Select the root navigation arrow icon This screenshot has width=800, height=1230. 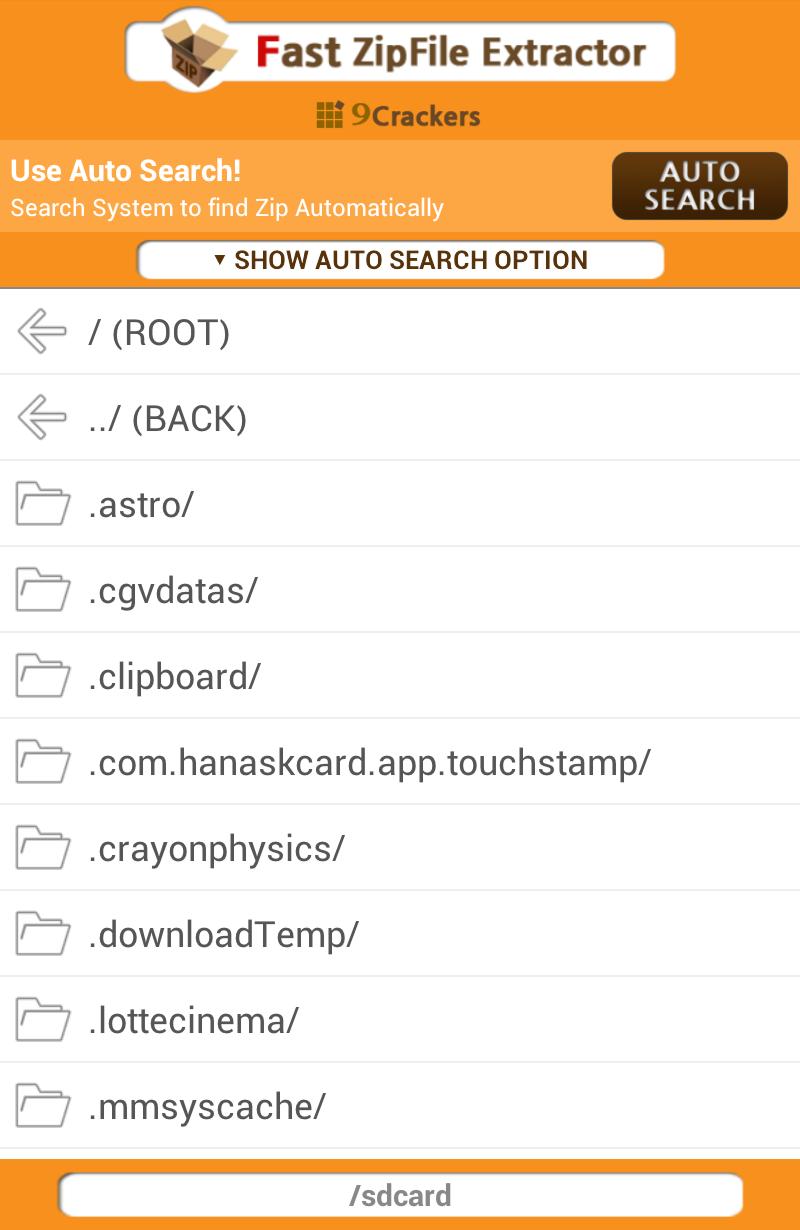coord(40,331)
